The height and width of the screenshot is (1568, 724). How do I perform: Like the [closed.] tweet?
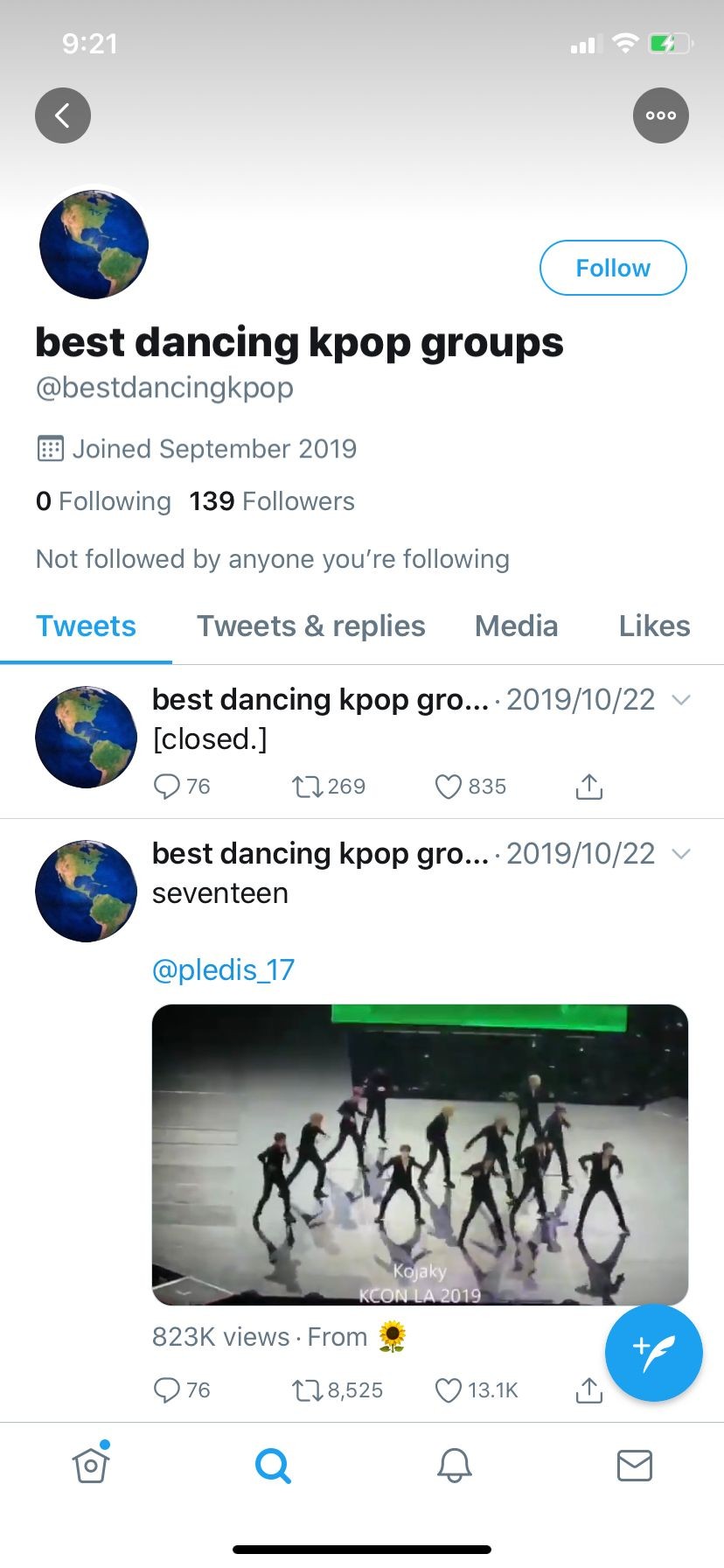470,787
